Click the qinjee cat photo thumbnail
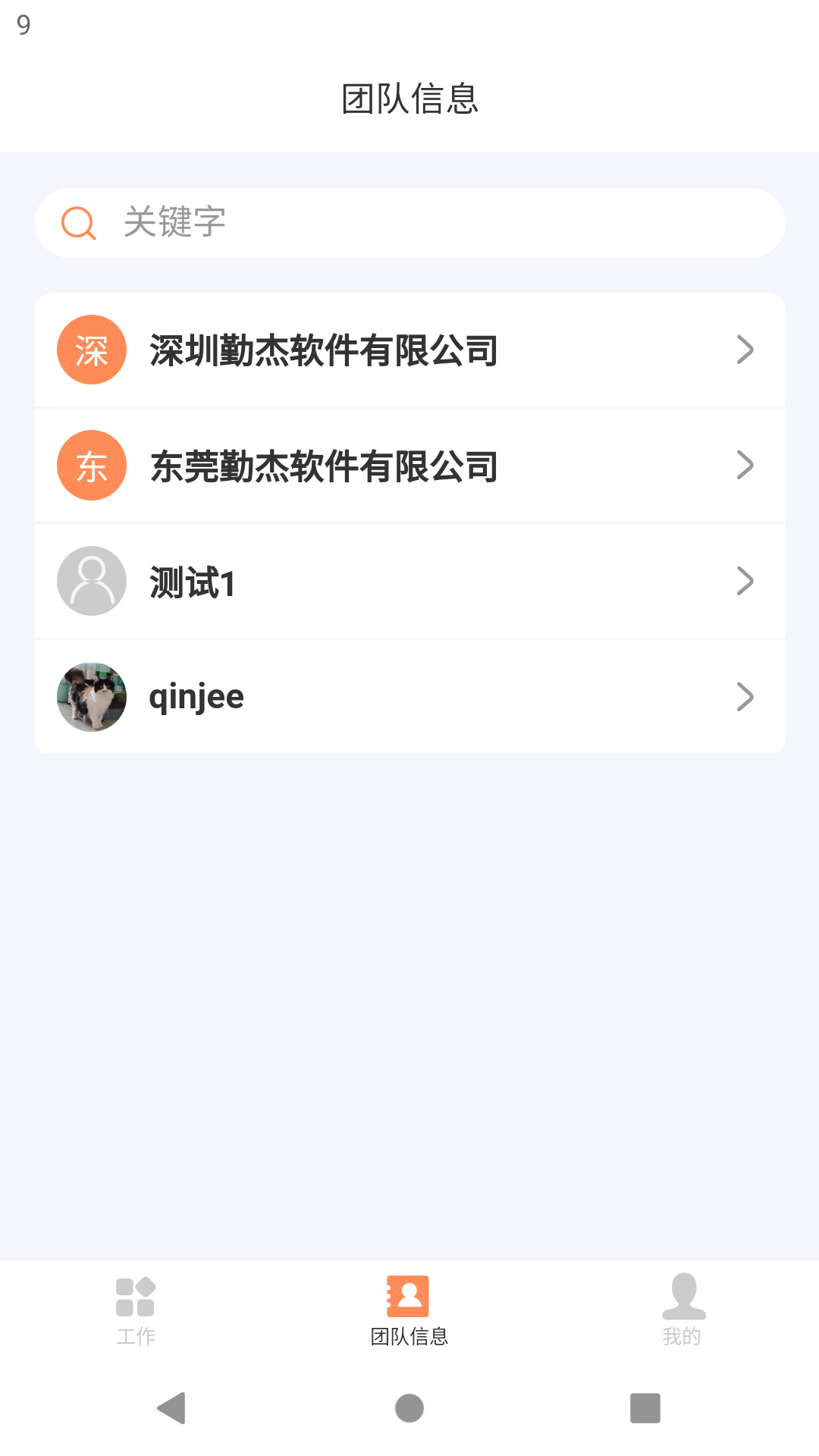 pyautogui.click(x=91, y=696)
